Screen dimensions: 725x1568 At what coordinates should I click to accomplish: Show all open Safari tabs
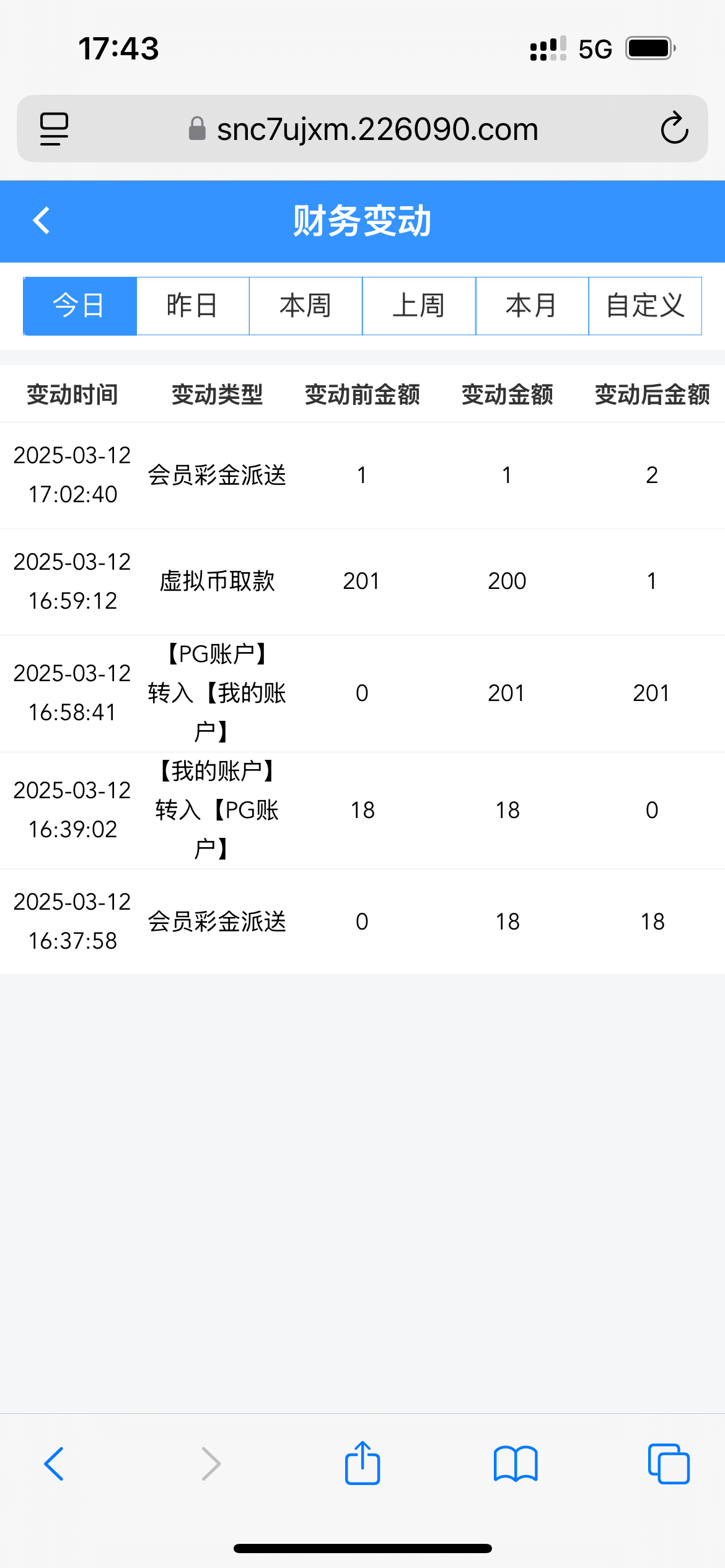[x=669, y=1464]
